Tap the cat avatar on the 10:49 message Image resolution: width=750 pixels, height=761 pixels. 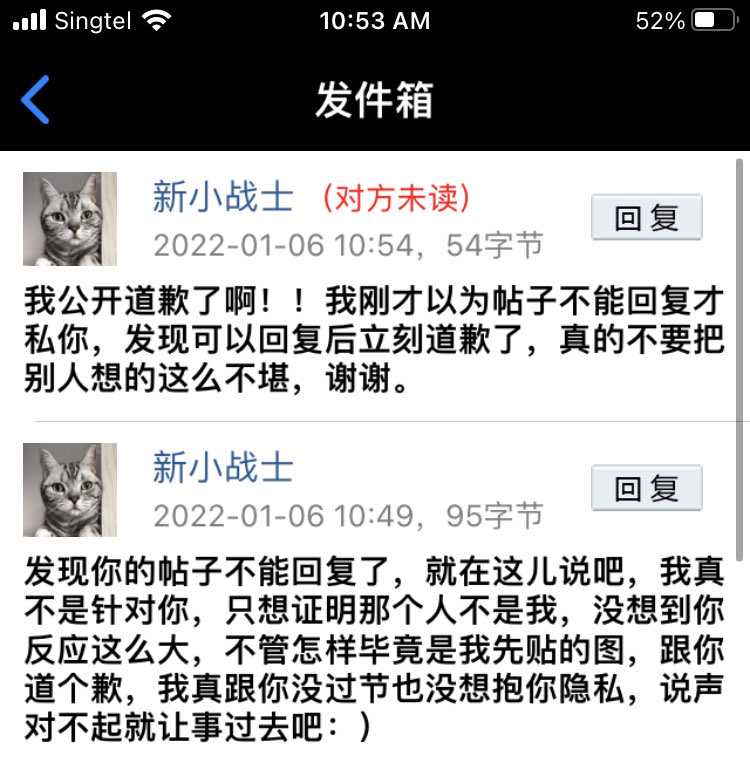coord(69,490)
